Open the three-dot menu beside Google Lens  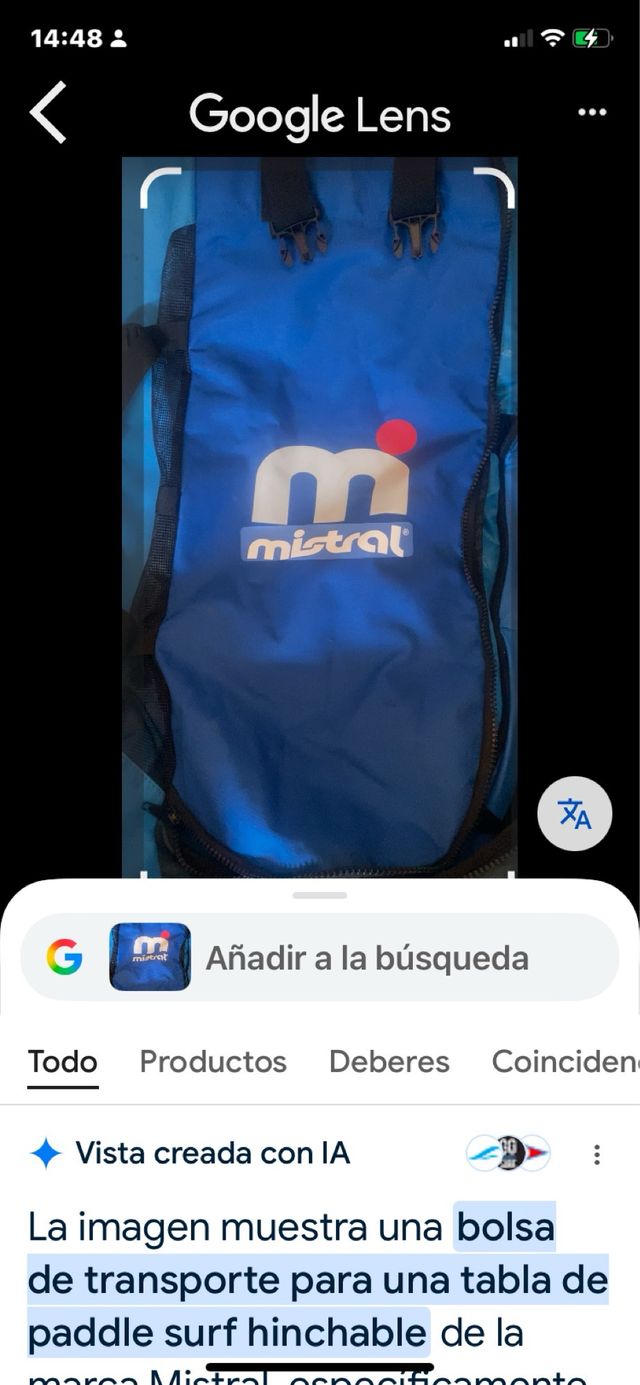pyautogui.click(x=592, y=113)
